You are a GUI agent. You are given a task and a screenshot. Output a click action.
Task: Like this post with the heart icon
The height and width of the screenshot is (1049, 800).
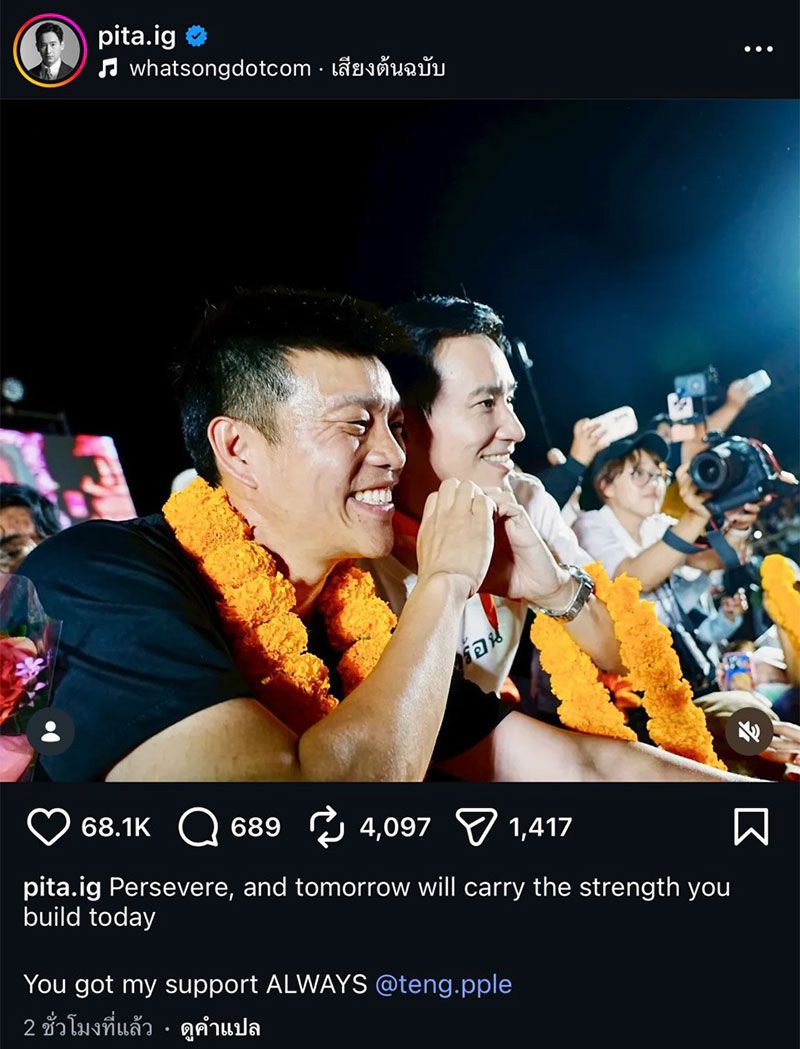click(x=48, y=827)
